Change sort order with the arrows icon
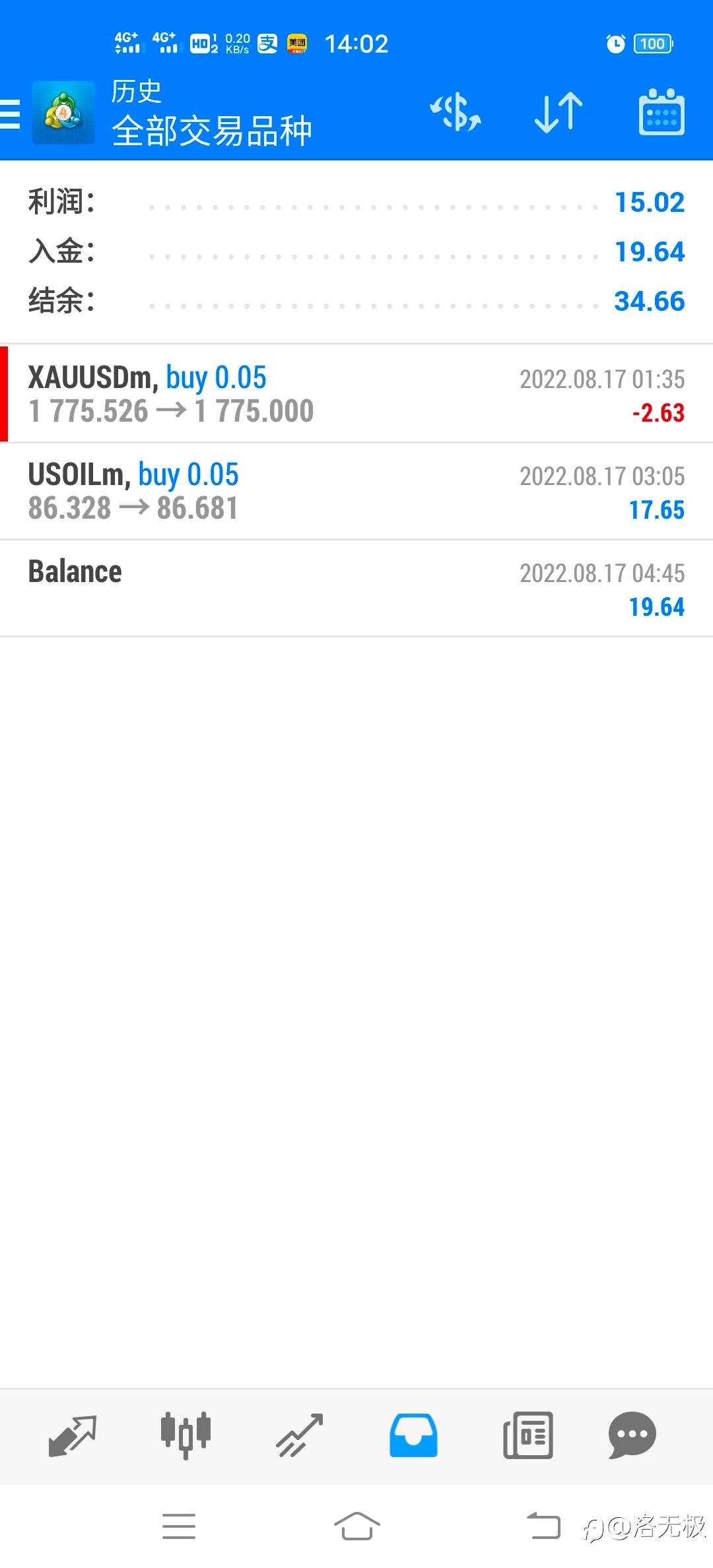The image size is (713, 1568). coord(559,112)
